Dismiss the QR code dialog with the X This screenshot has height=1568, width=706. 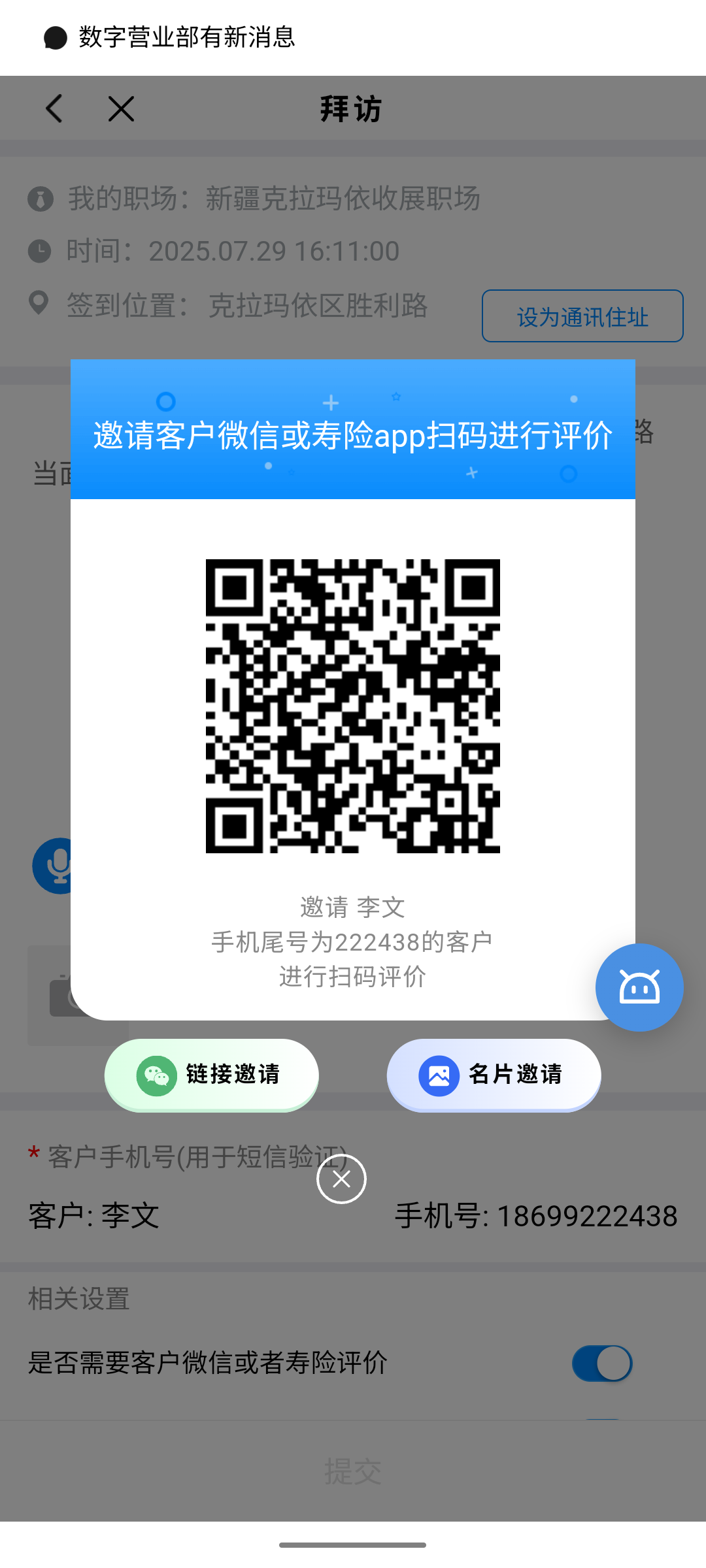341,1179
